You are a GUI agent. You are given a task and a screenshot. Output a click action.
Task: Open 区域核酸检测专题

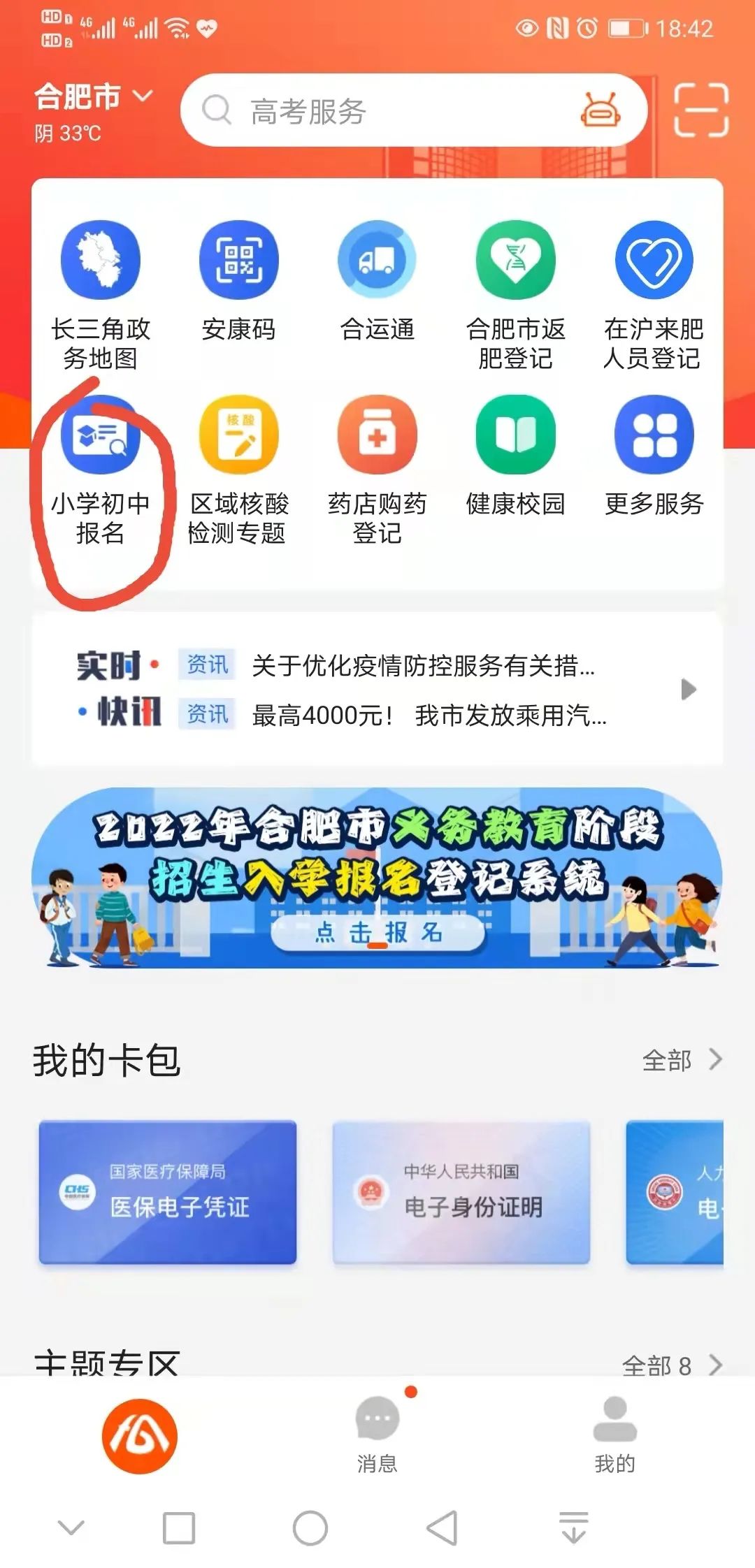point(239,468)
